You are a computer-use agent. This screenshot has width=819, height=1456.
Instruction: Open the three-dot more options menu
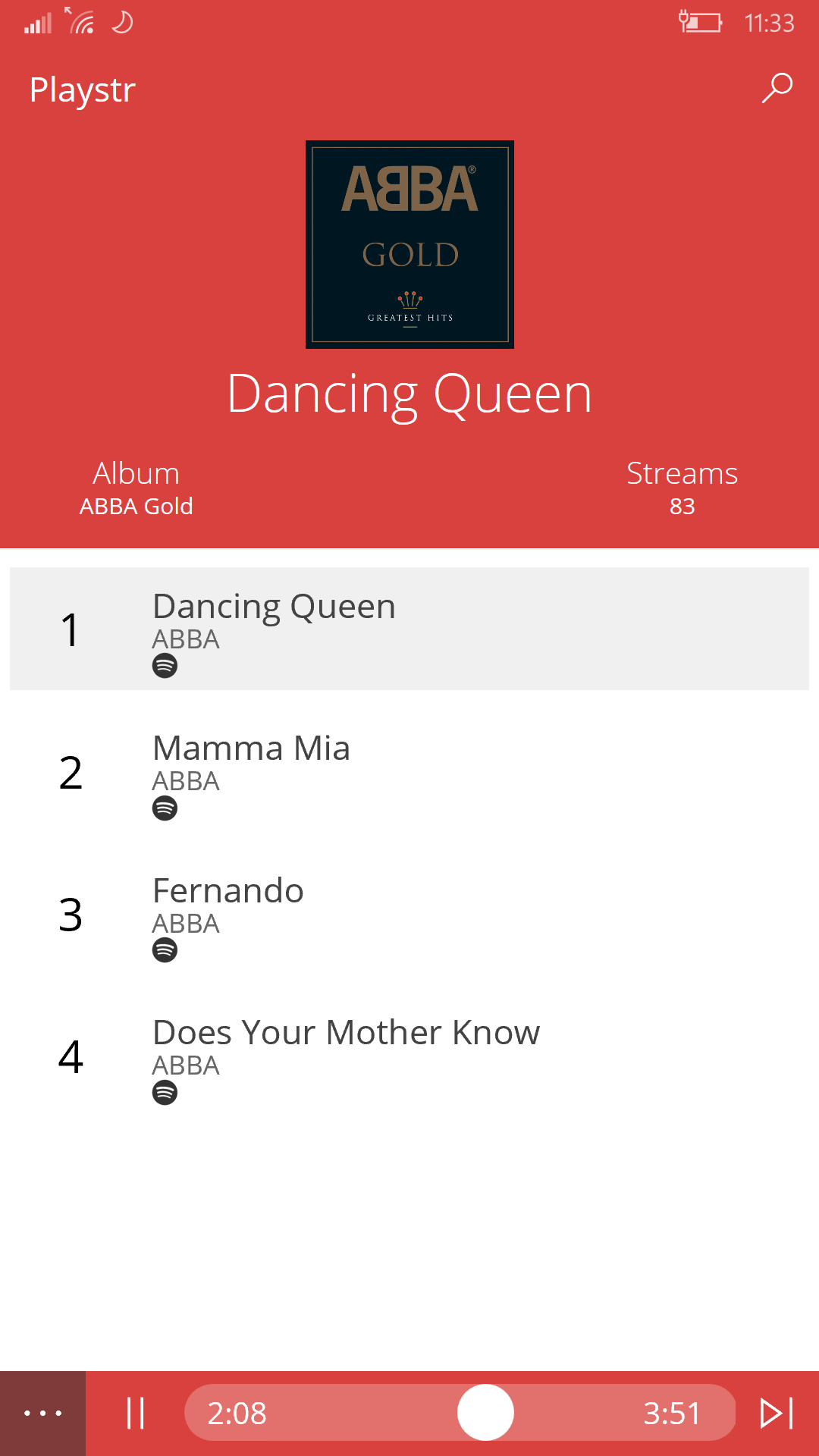coord(42,1414)
